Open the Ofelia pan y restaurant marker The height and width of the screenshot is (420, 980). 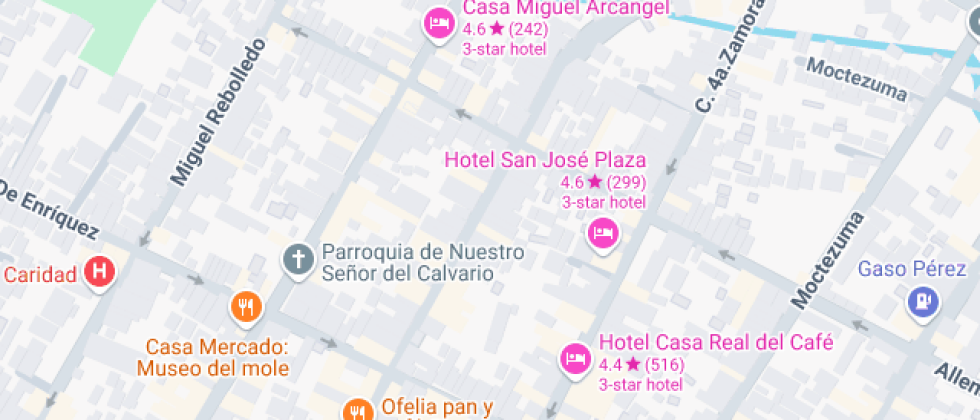(x=357, y=409)
